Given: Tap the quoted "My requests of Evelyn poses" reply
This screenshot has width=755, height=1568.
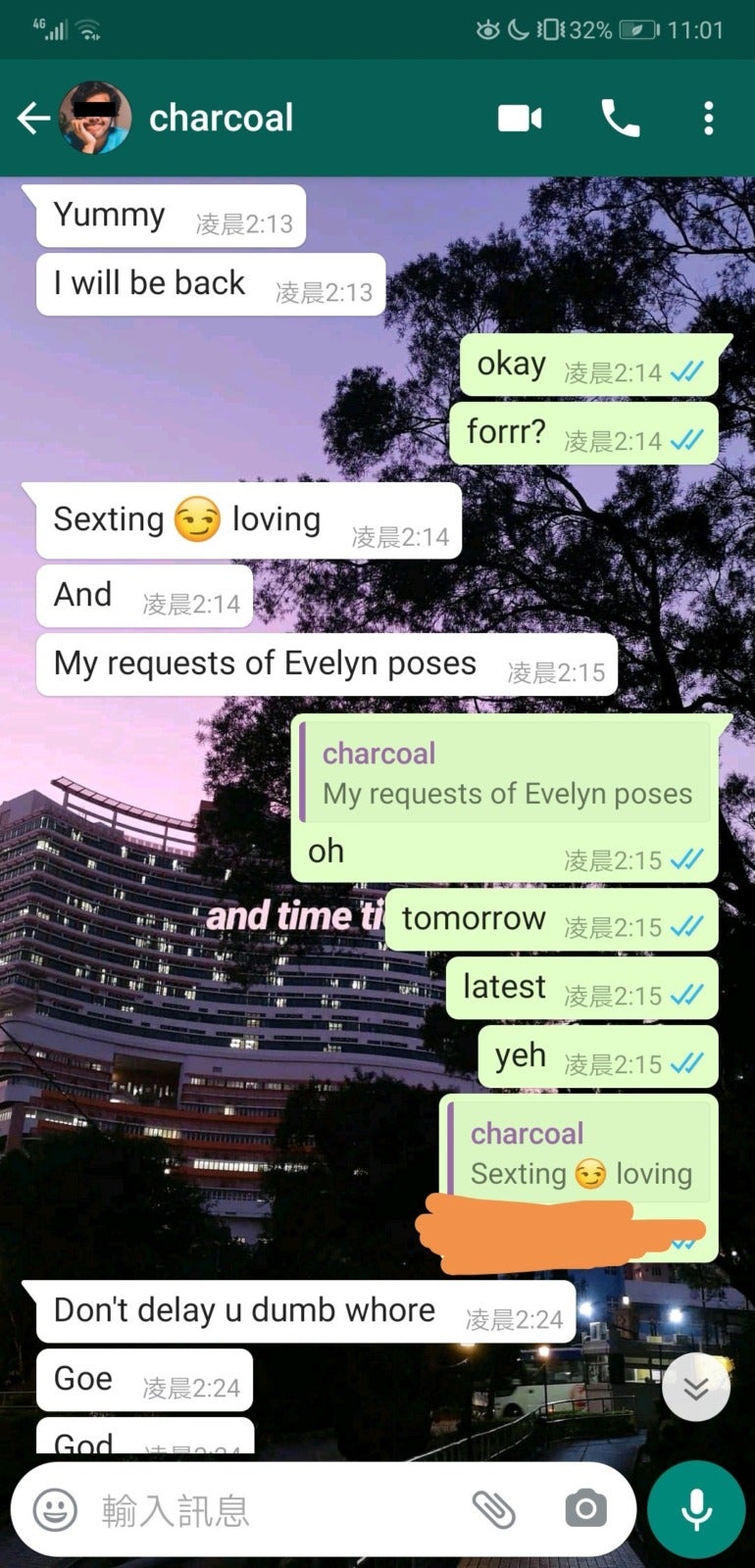Looking at the screenshot, I should click(x=506, y=773).
